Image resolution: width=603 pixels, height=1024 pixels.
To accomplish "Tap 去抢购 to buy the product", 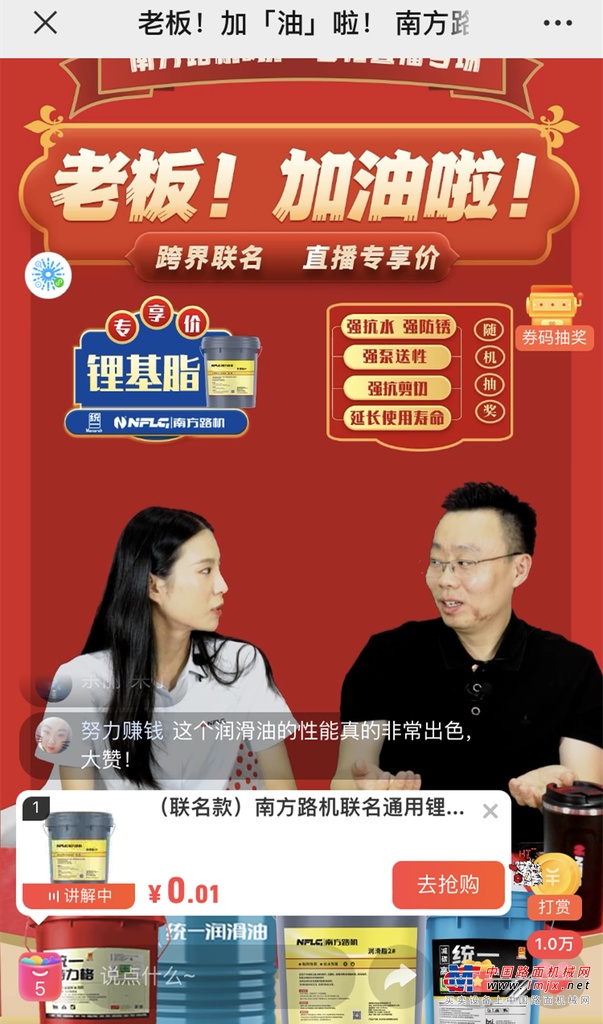I will pyautogui.click(x=447, y=884).
